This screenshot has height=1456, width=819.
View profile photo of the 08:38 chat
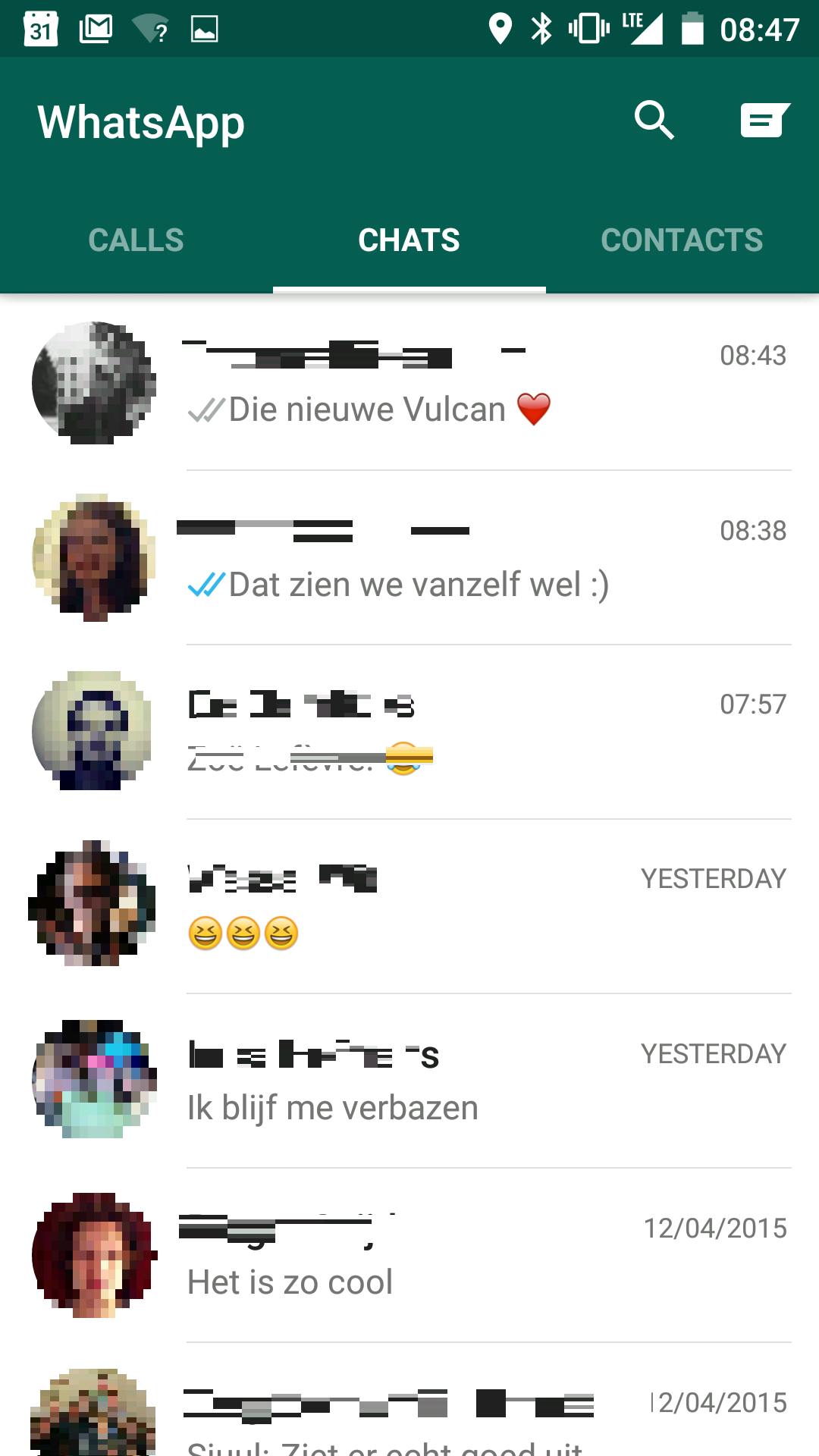click(x=94, y=557)
